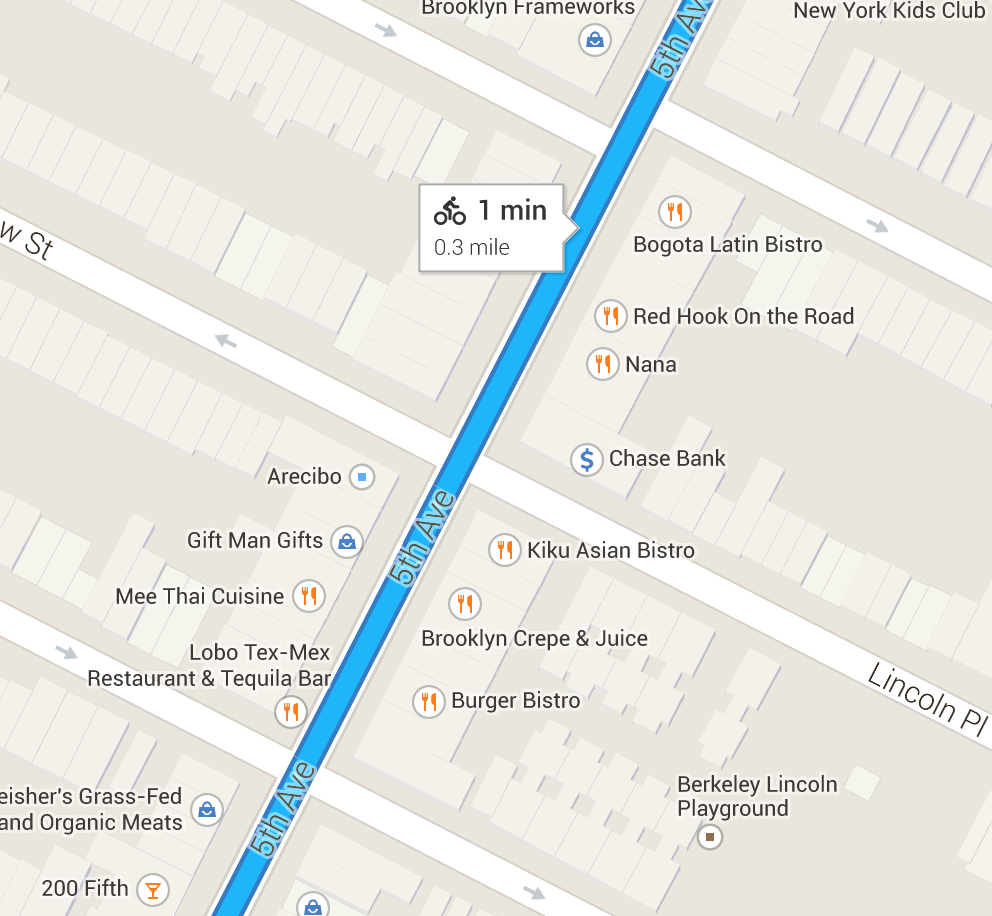Tap Fleisher's Grass-Fed Meats shop pin
The height and width of the screenshot is (916, 992).
(x=207, y=809)
